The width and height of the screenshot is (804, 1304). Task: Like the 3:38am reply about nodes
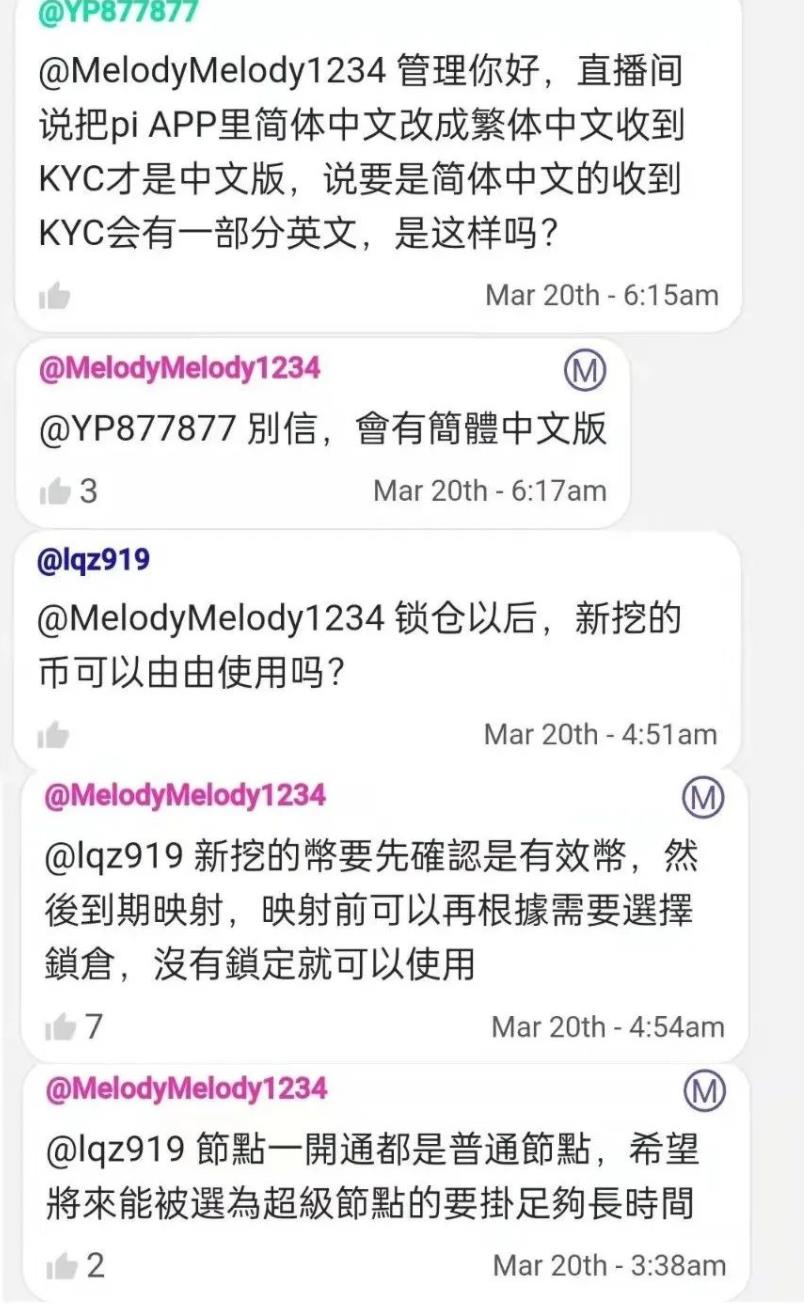click(x=61, y=1266)
